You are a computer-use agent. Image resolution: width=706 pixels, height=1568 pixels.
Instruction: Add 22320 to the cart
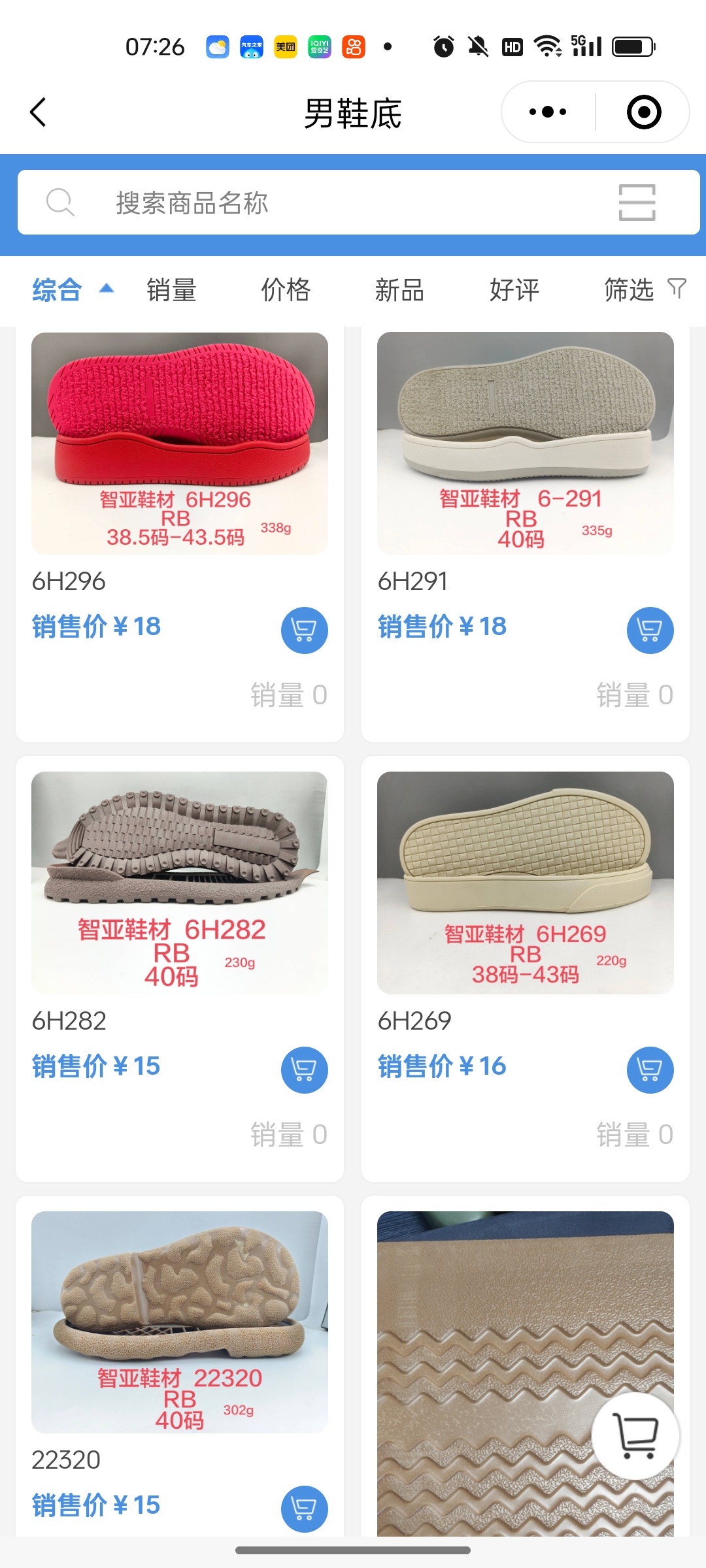(304, 1509)
